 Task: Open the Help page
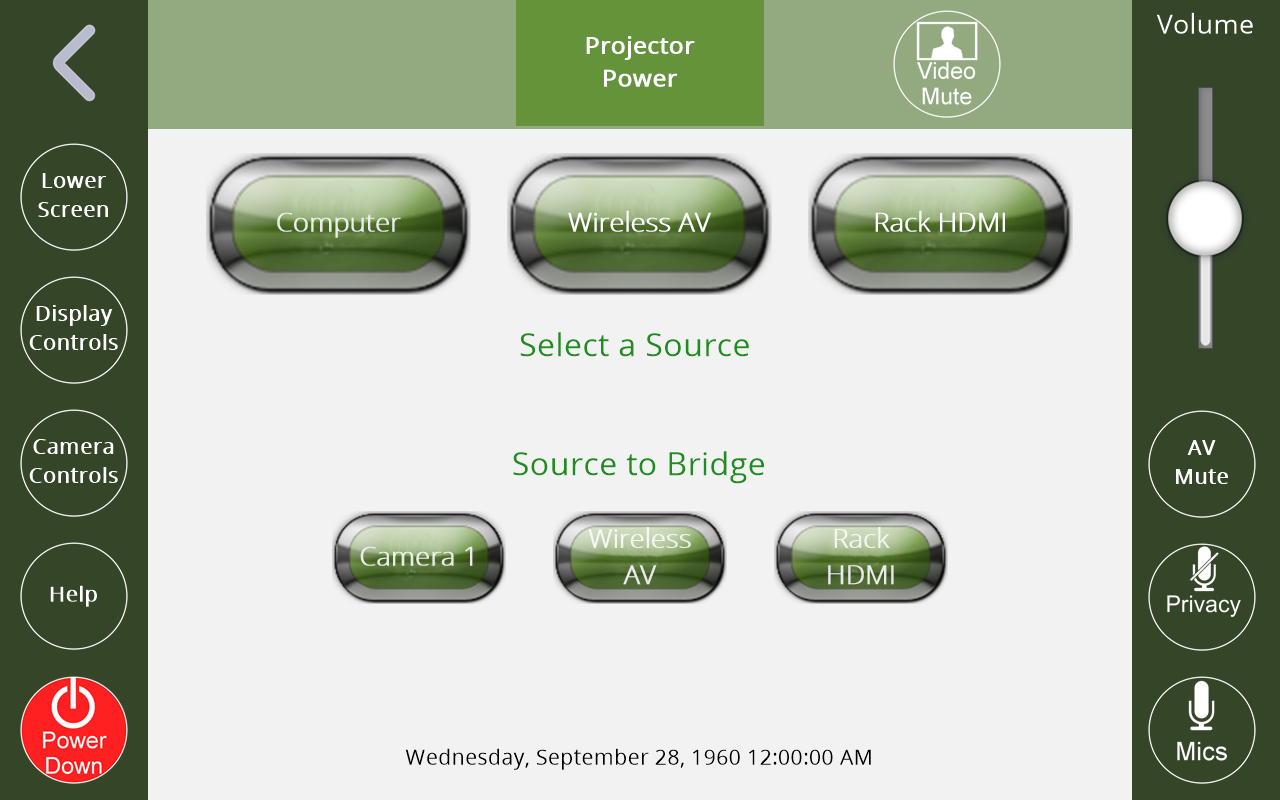(x=74, y=595)
